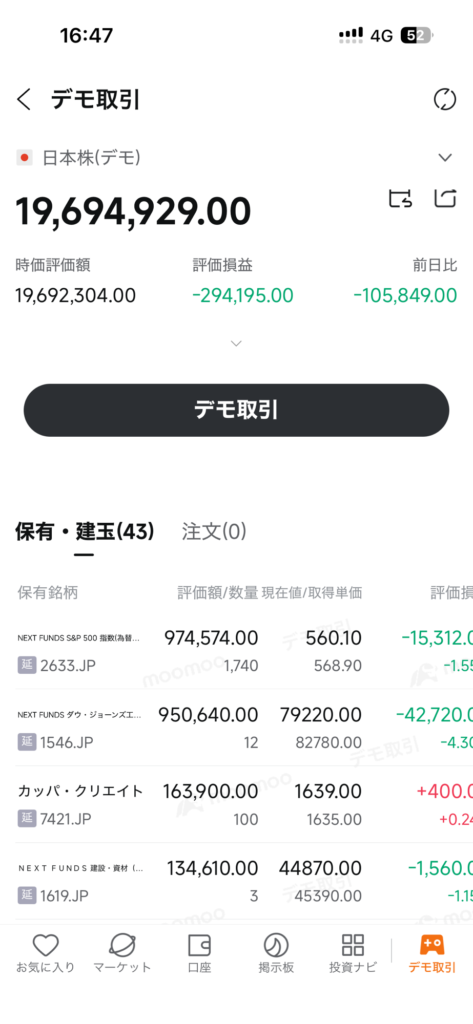Screen dimensions: 473x1024
Task: Open holding 1546.JP NEXT FUNDS ダウ
Action: (236, 728)
